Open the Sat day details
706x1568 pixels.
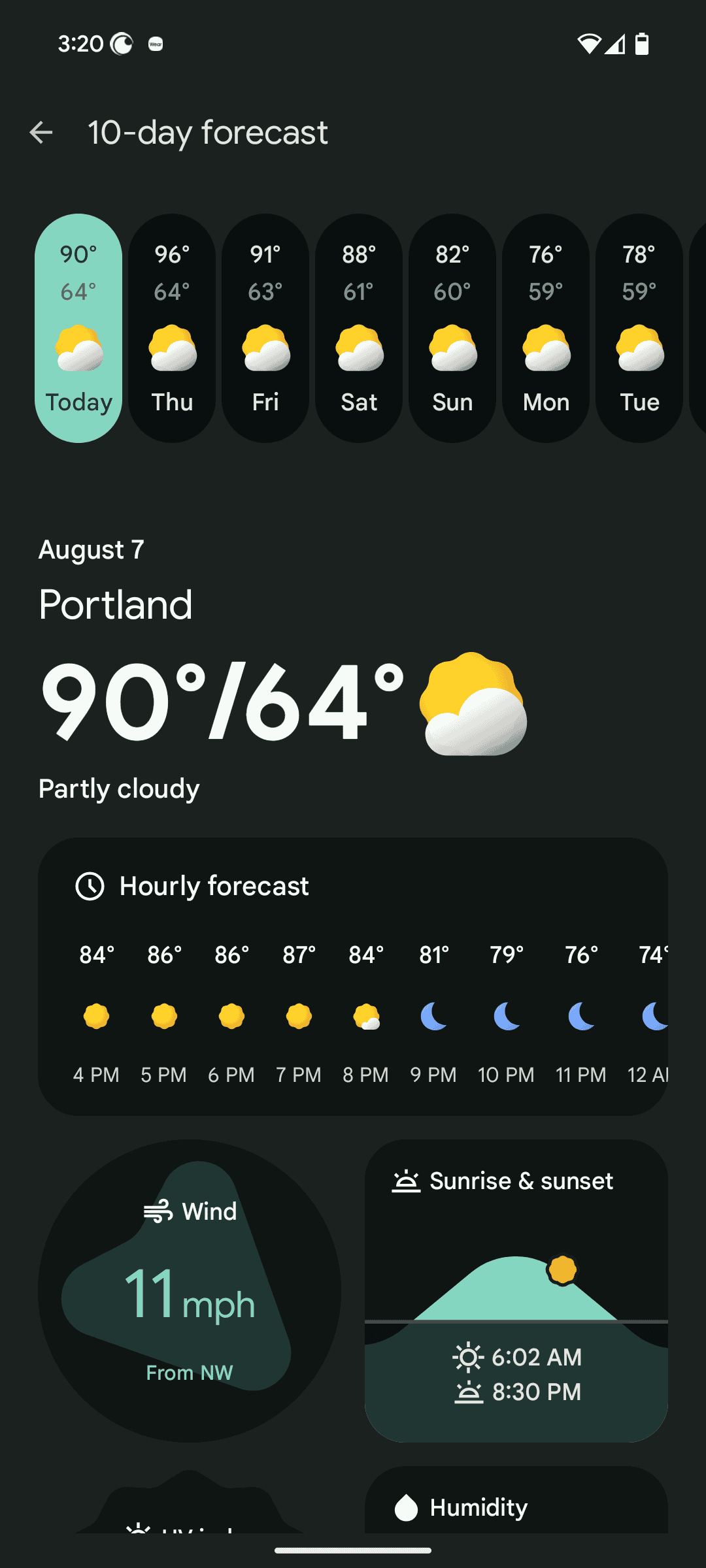pyautogui.click(x=358, y=327)
